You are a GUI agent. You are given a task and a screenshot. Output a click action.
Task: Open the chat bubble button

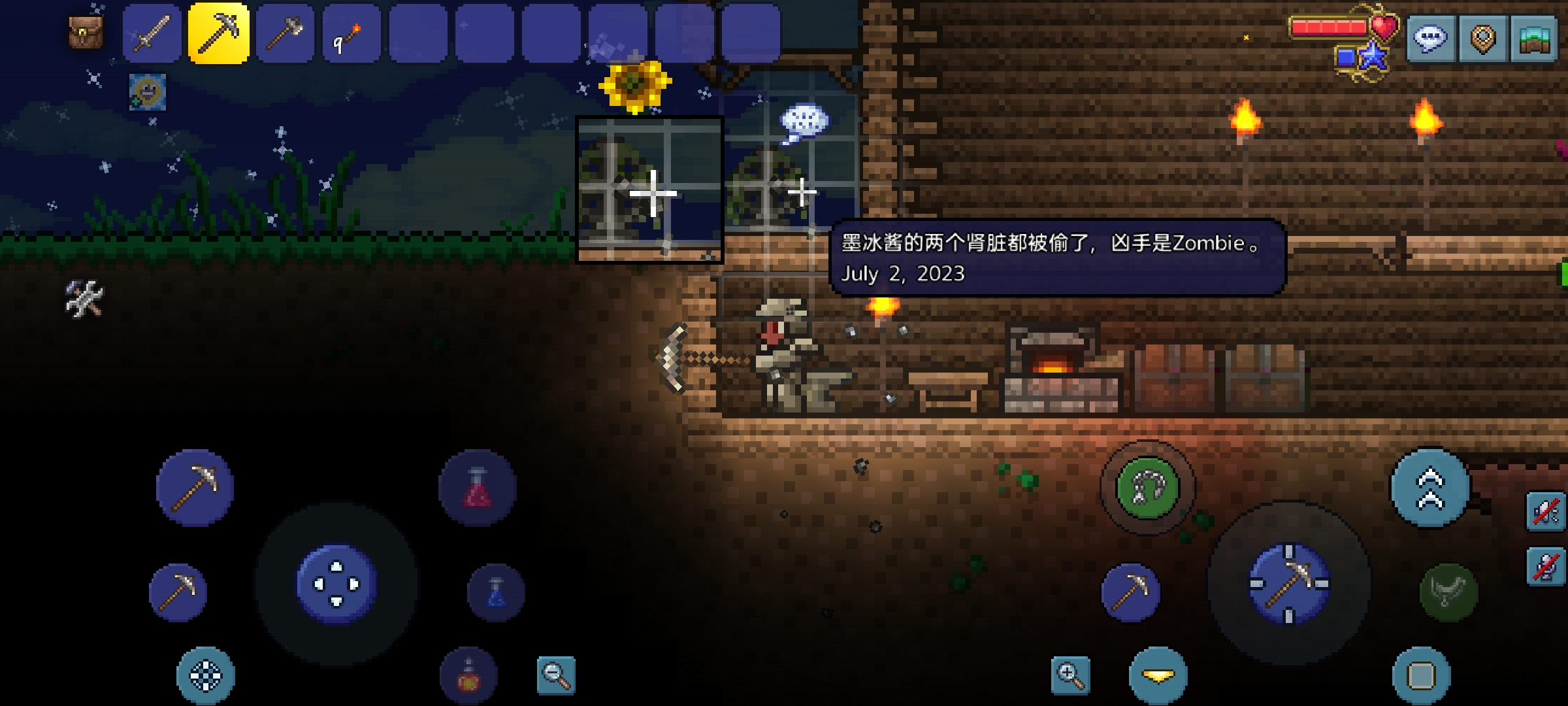coord(1430,39)
